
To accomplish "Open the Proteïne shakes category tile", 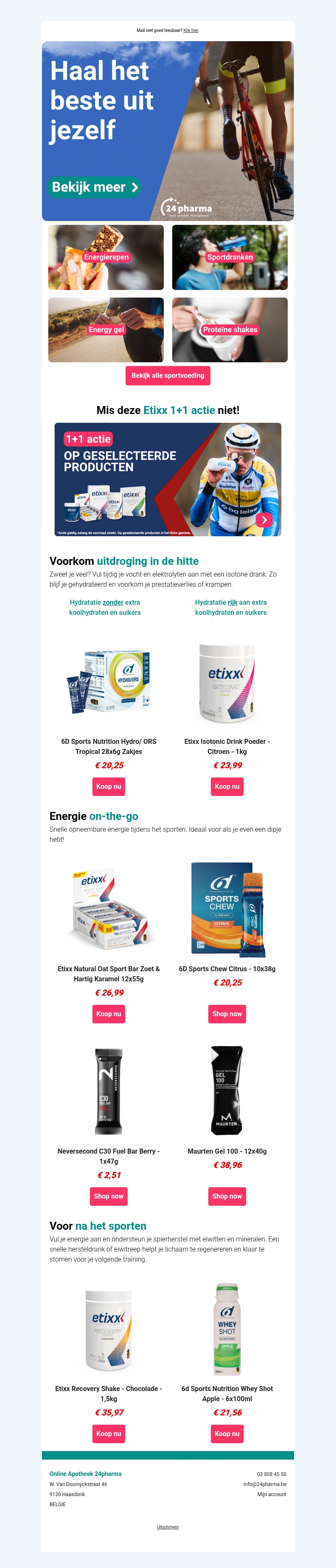I will click(229, 330).
